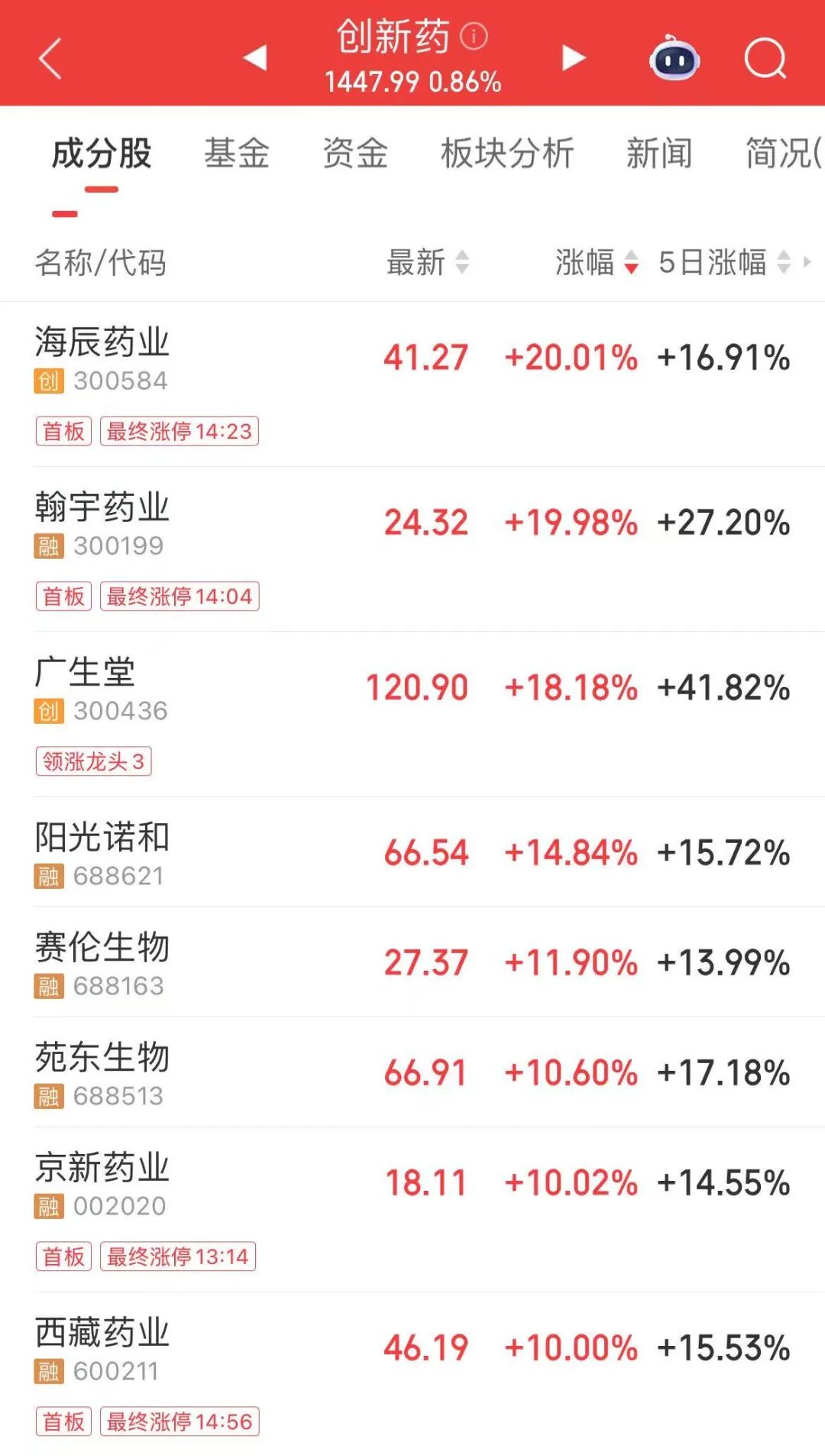Screen dimensions: 825x1456
Task: Show info for 创新药 via the info icon
Action: point(474,36)
